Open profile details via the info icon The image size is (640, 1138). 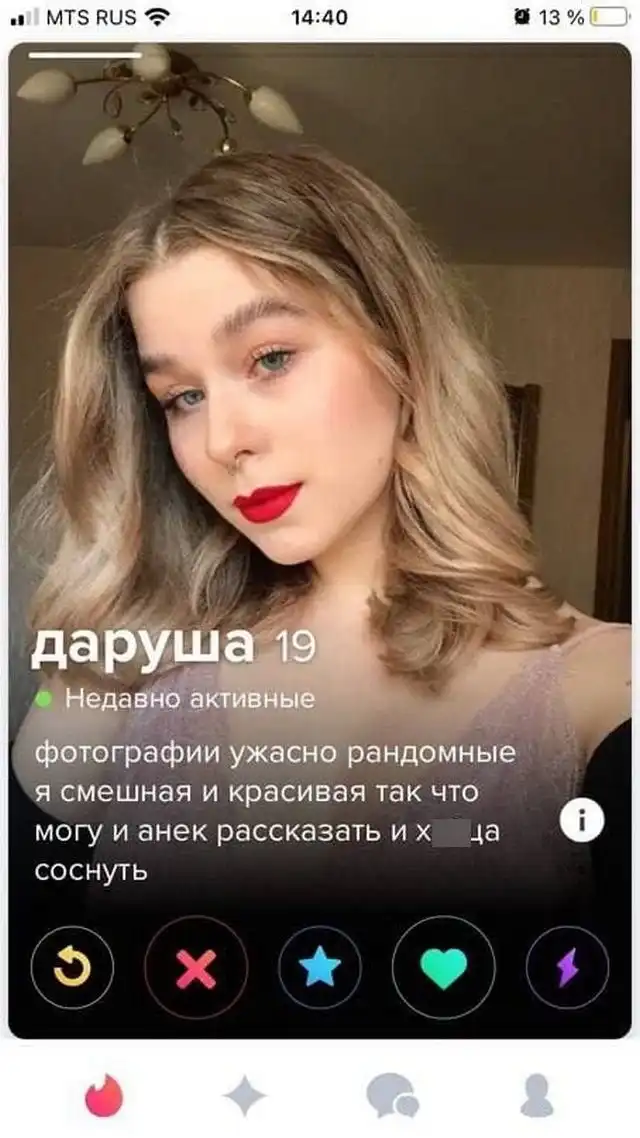(581, 822)
